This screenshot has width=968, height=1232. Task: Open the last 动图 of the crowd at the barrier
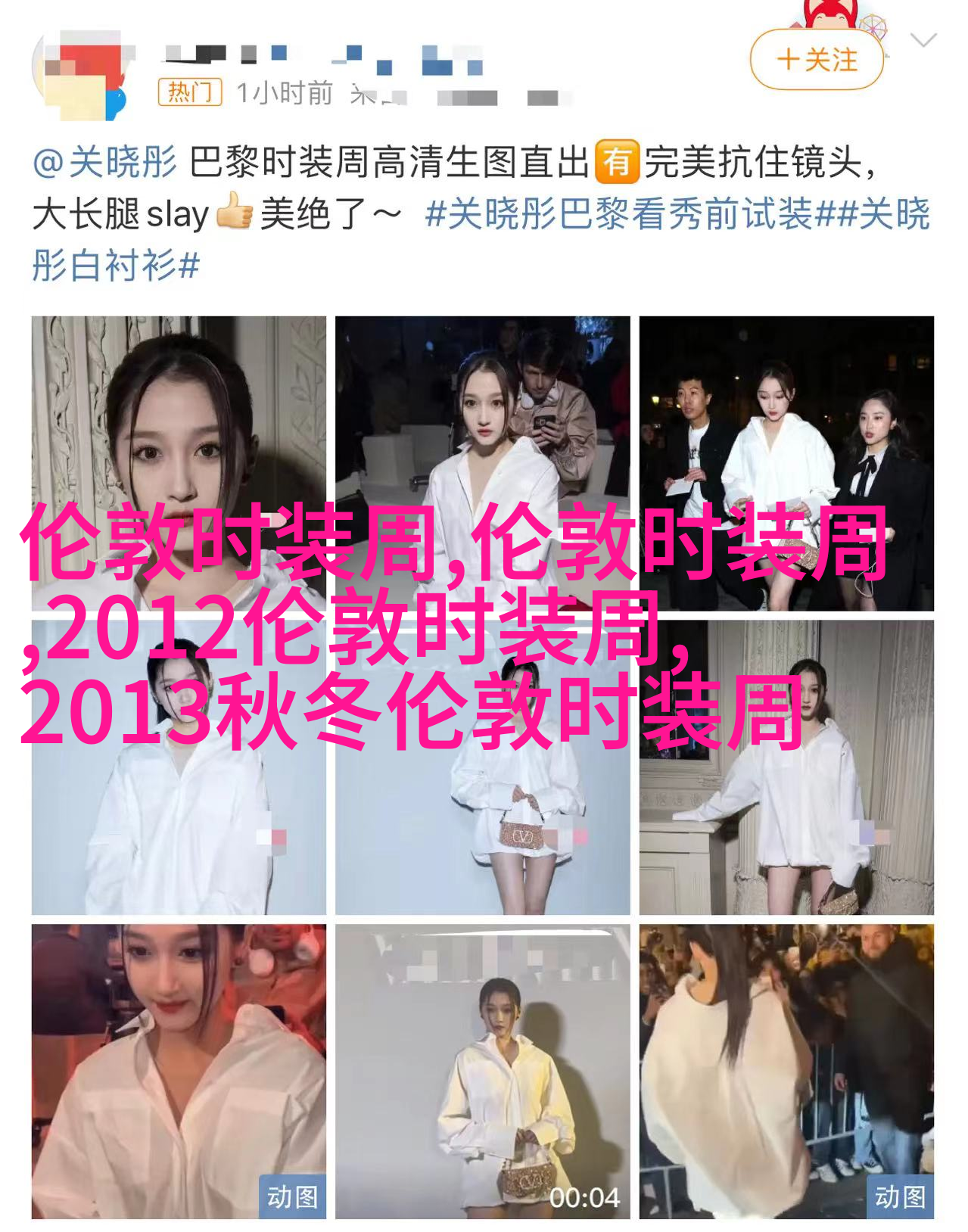point(786,1071)
